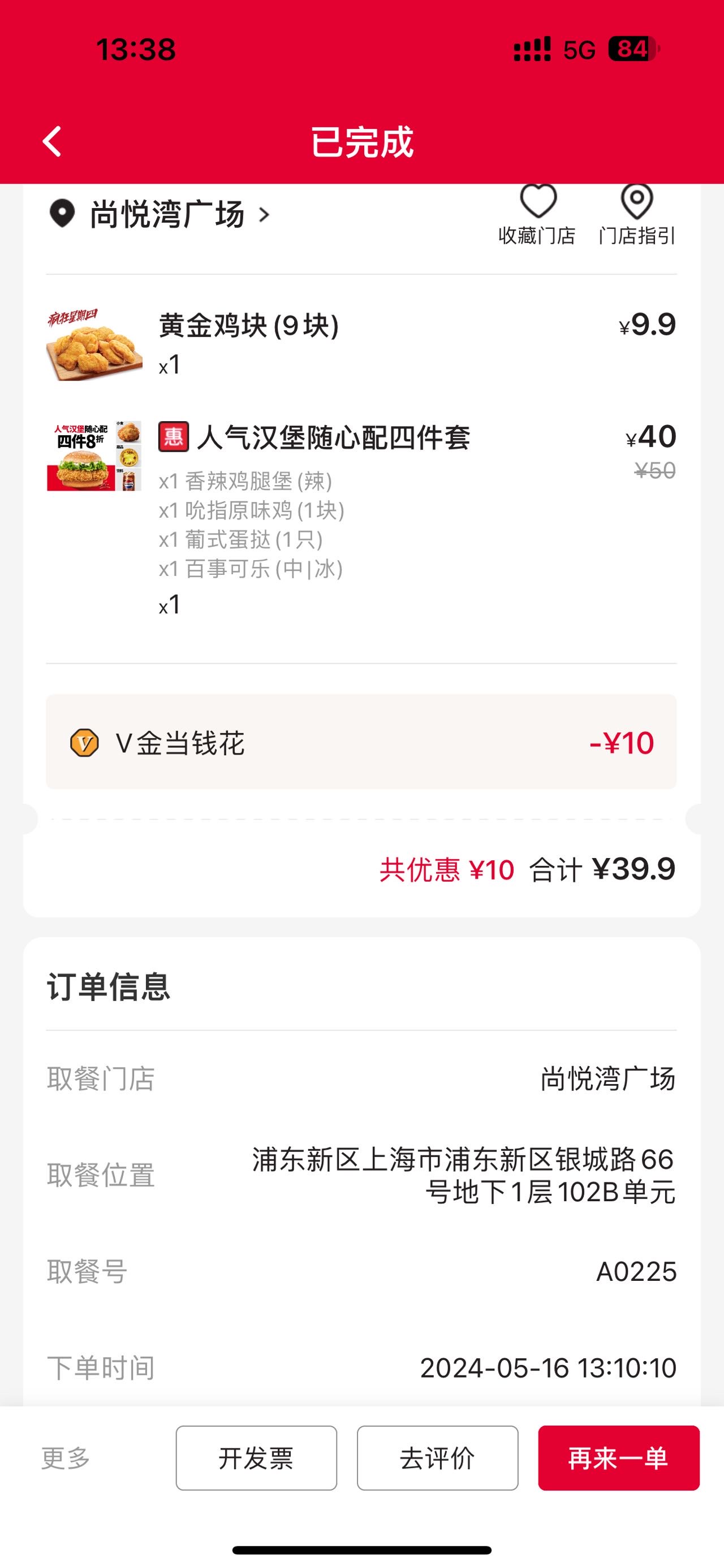Open 黄金鸡块 (9块) item
The image size is (724, 1568).
point(361,345)
